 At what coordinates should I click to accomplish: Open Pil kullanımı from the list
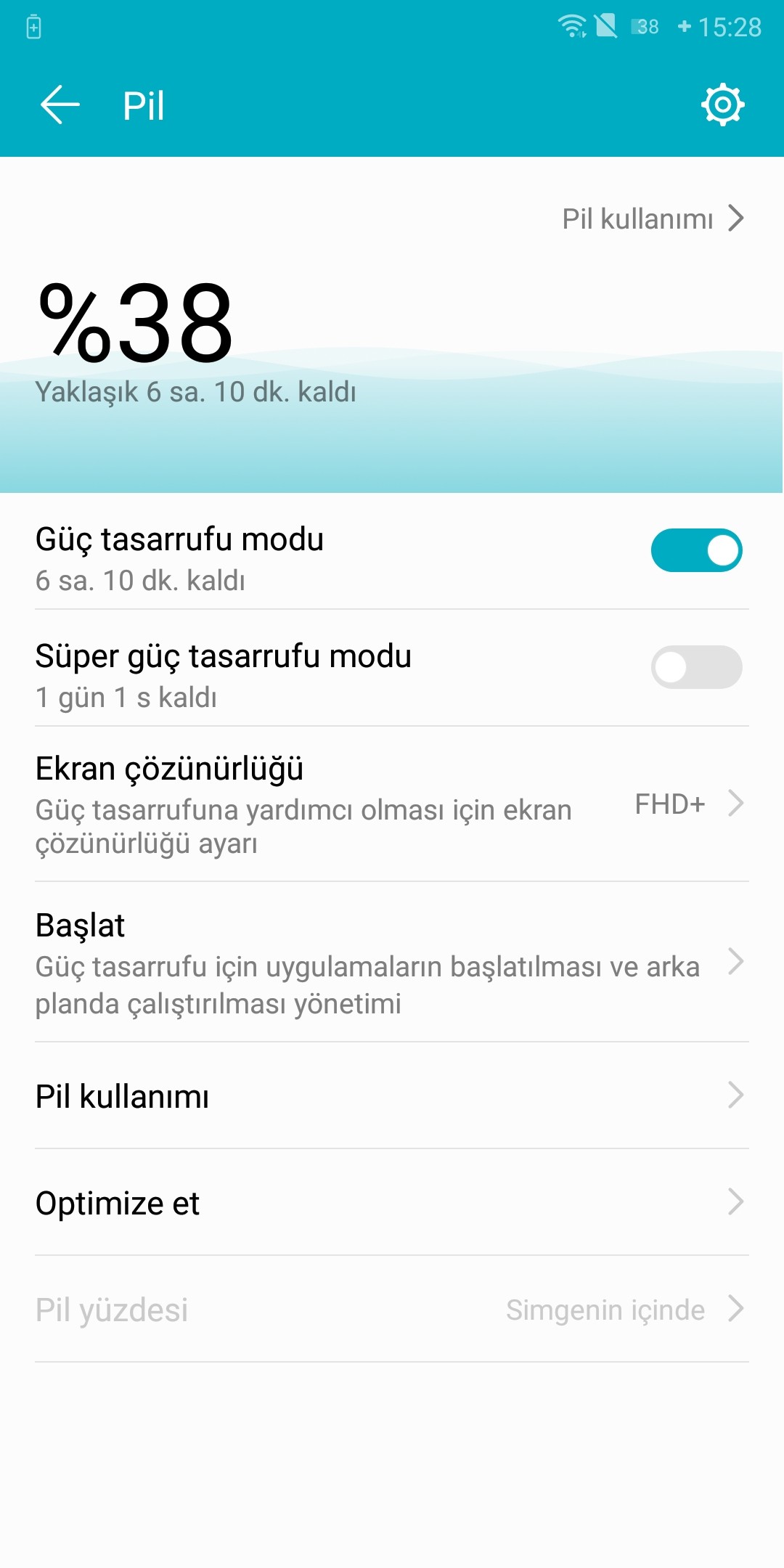click(122, 1098)
